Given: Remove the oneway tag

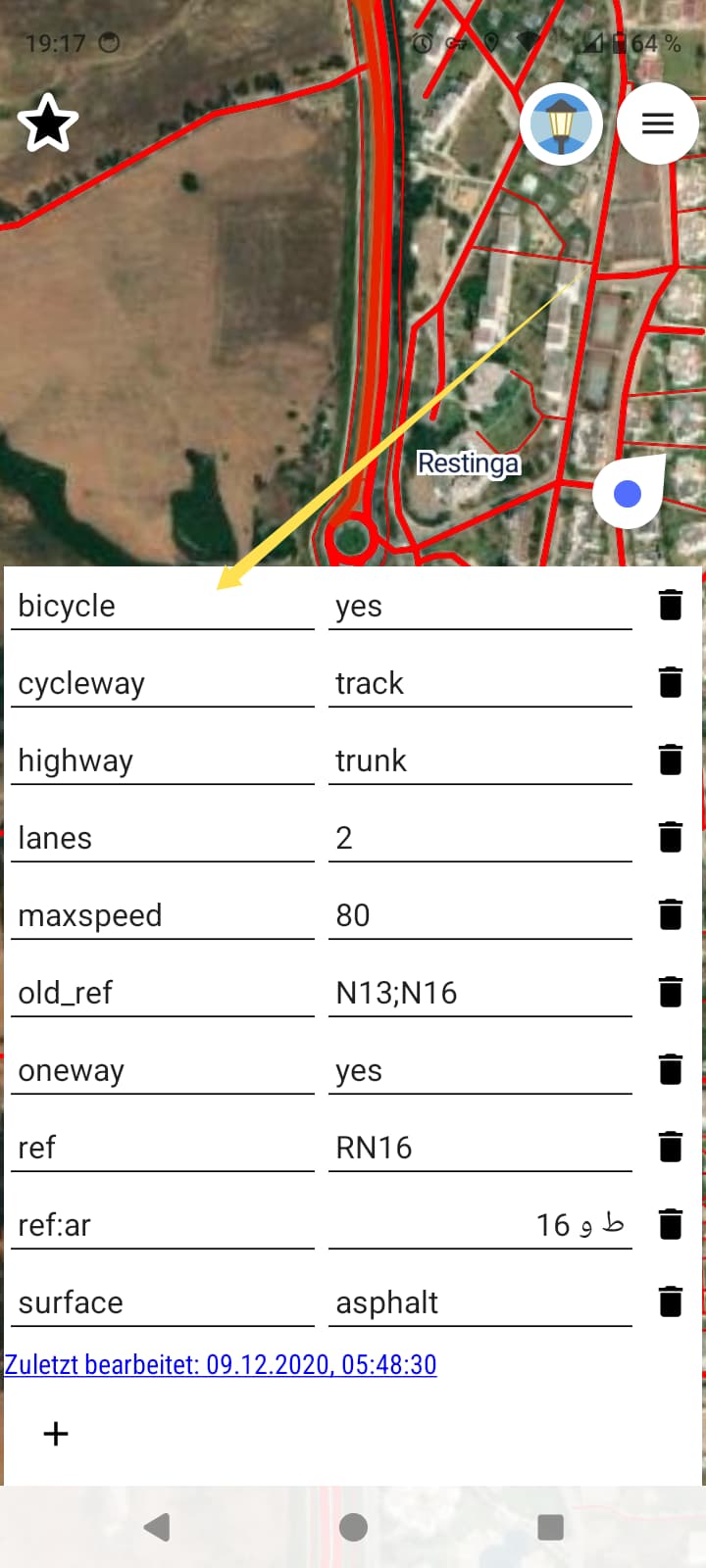Looking at the screenshot, I should point(671,1070).
